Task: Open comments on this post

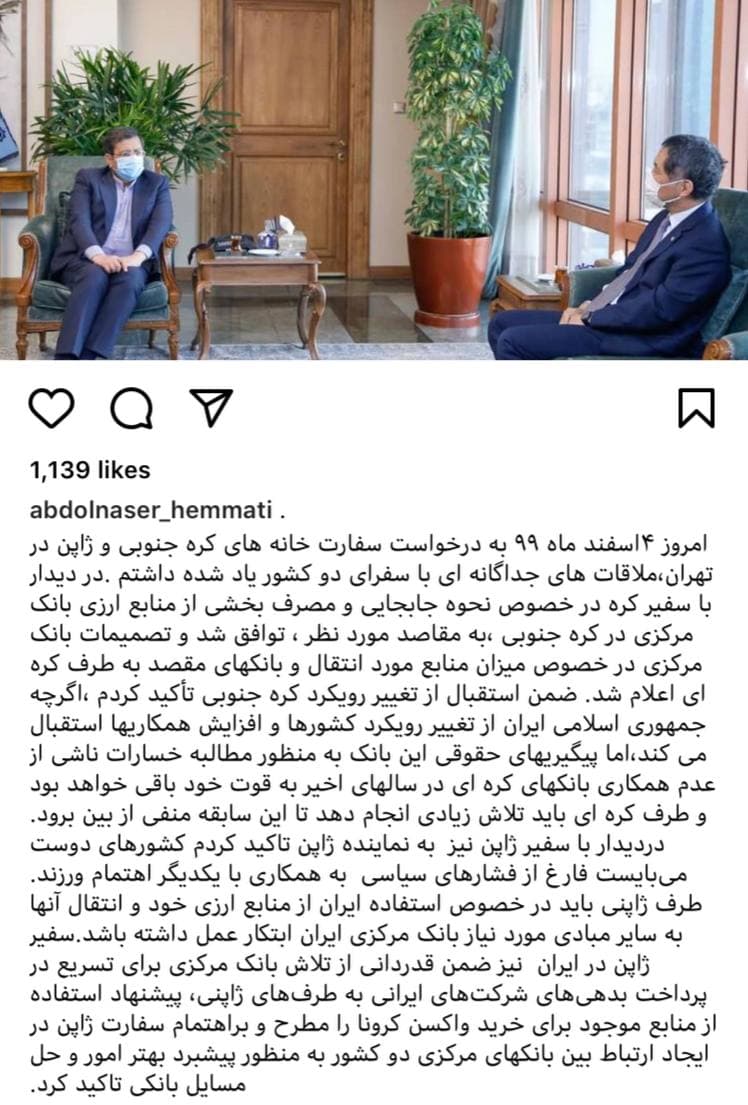Action: [131, 408]
